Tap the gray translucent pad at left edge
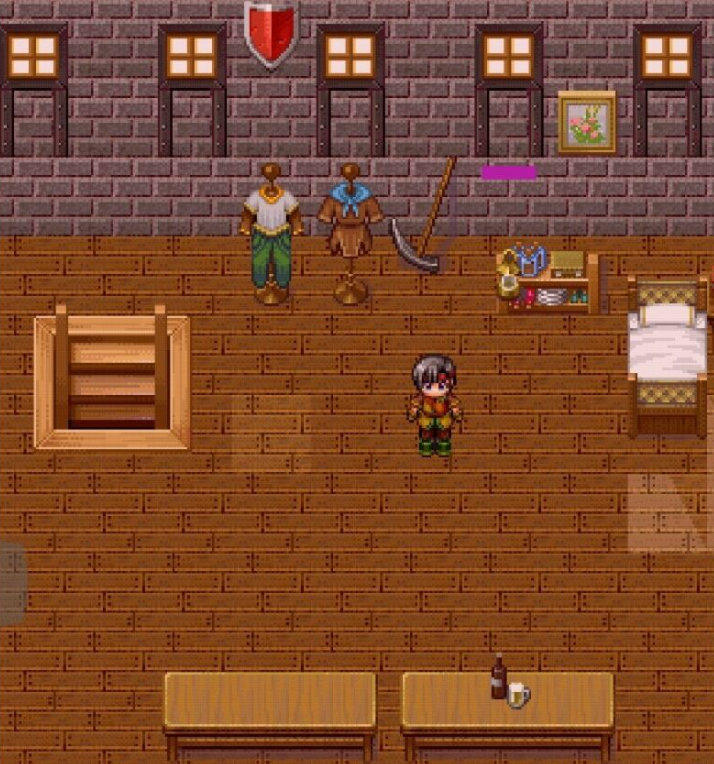This screenshot has height=764, width=714. click(12, 583)
